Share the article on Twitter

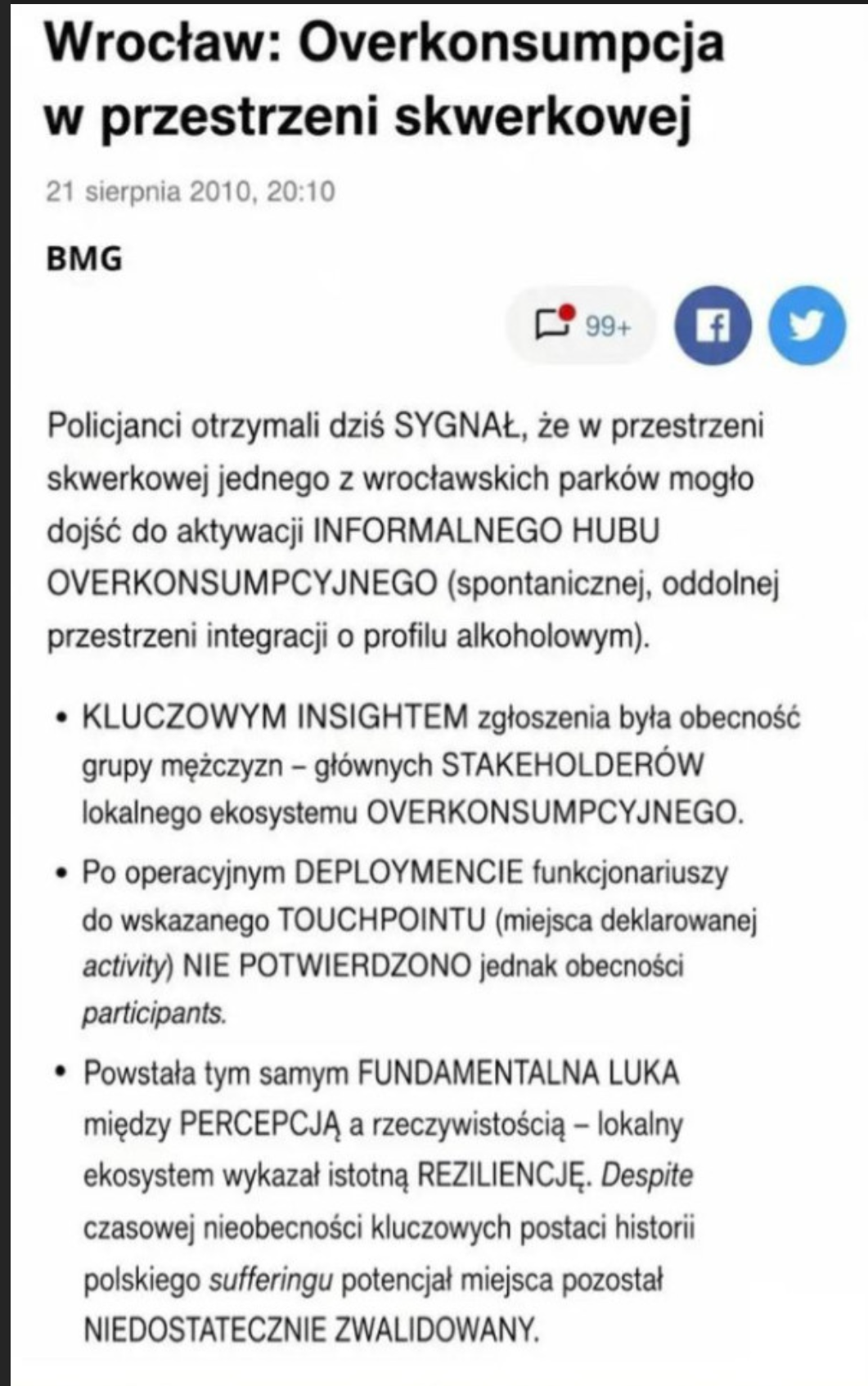pos(806,326)
